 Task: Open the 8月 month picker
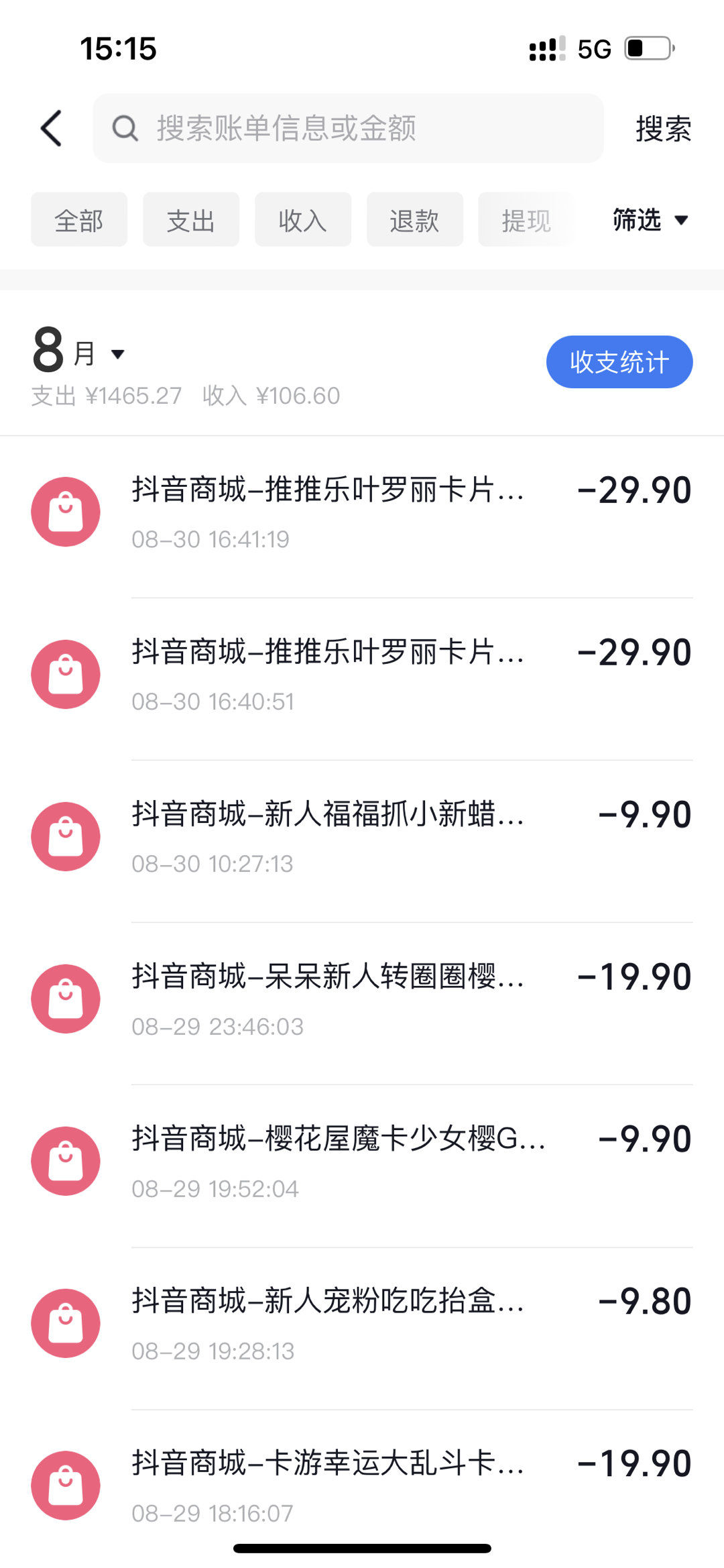78,351
